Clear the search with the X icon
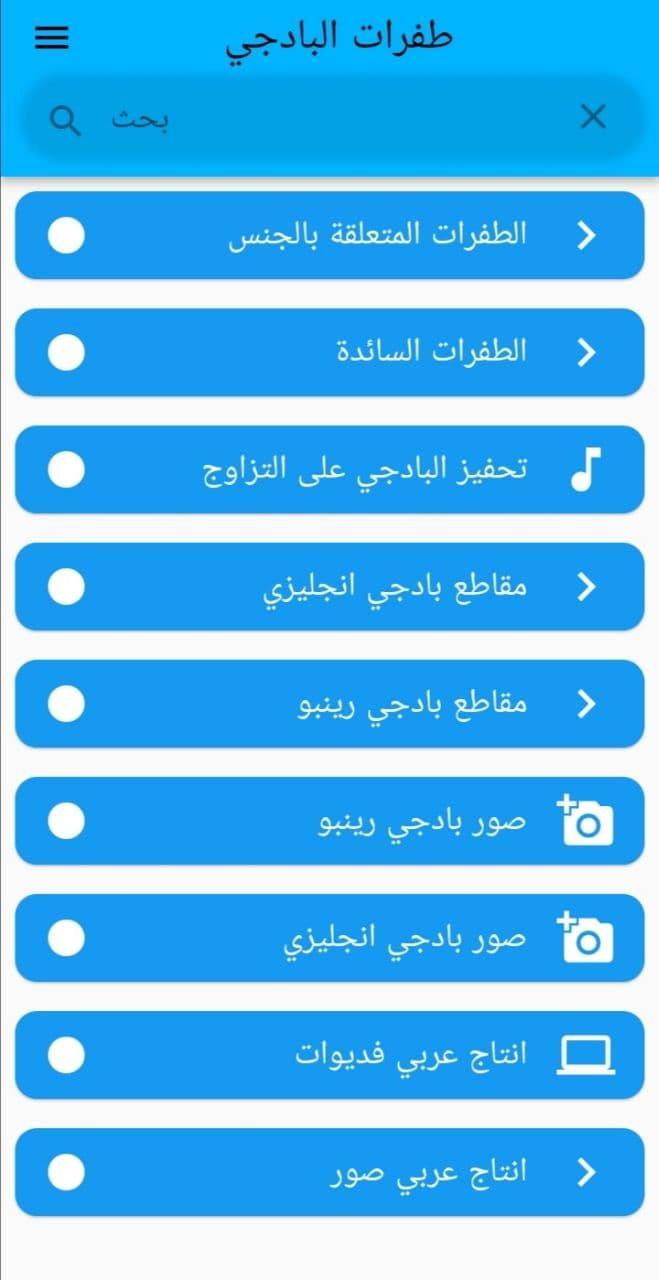659x1280 pixels. coord(593,118)
